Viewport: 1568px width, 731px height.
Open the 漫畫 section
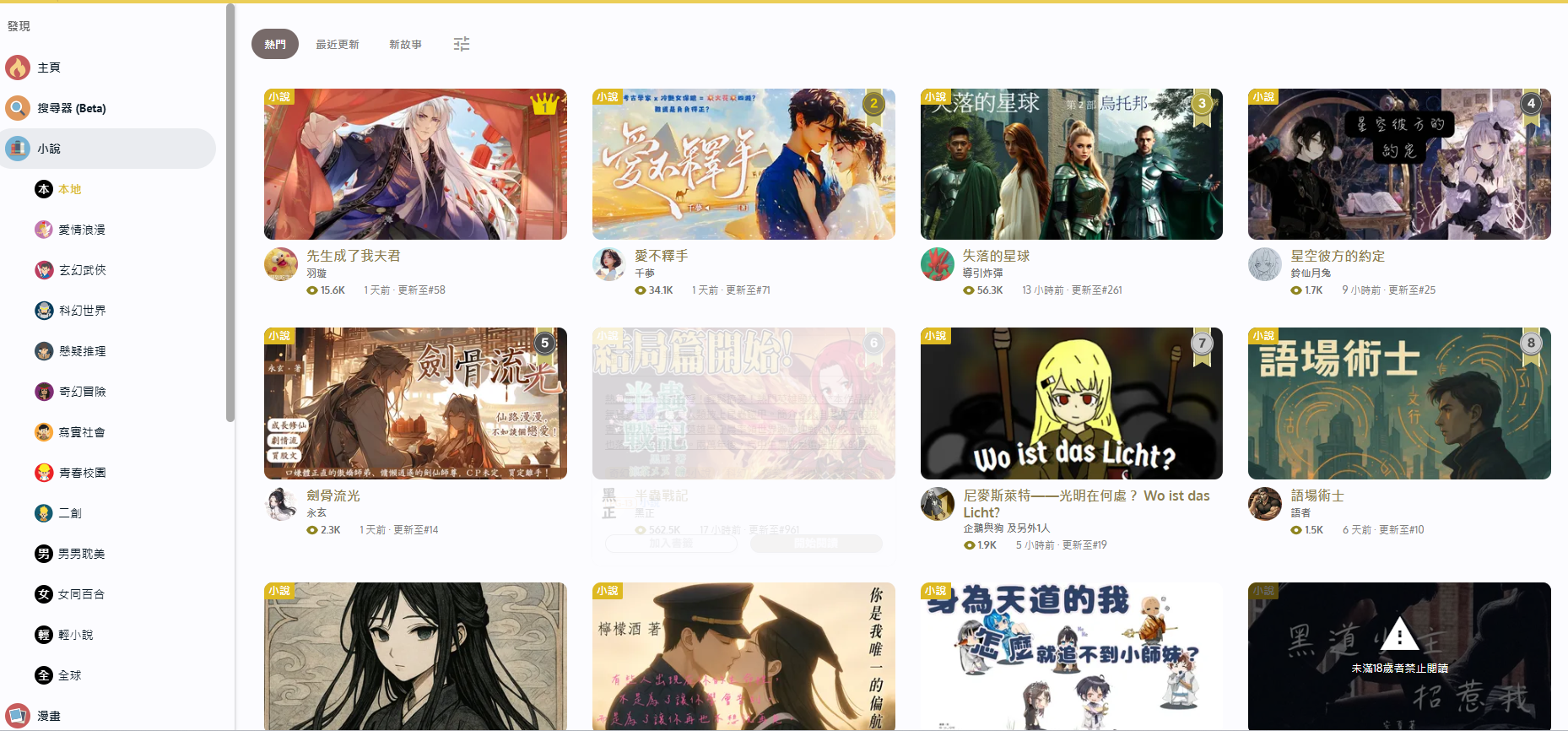(x=49, y=716)
